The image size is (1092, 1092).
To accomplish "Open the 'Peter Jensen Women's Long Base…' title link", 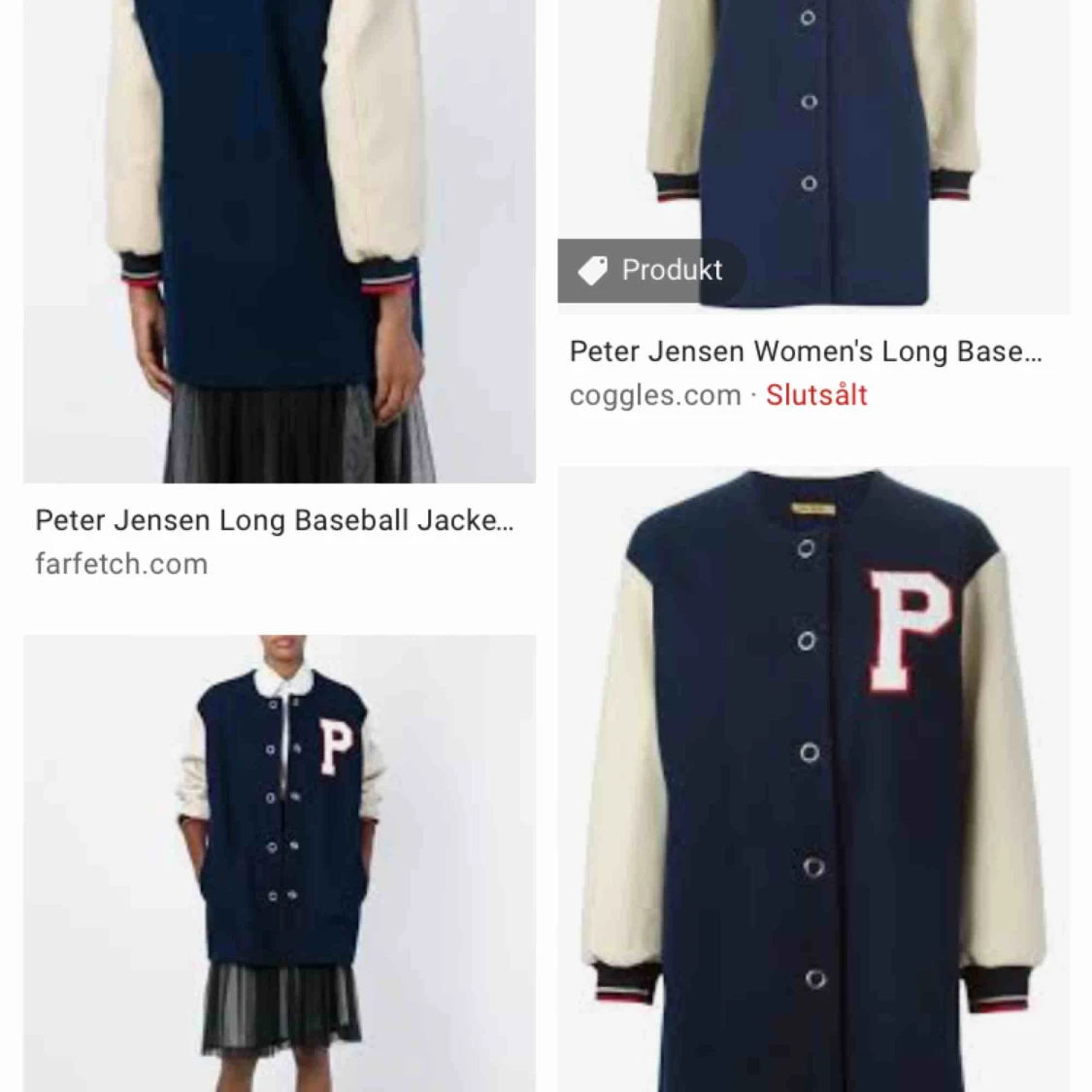I will pos(806,351).
